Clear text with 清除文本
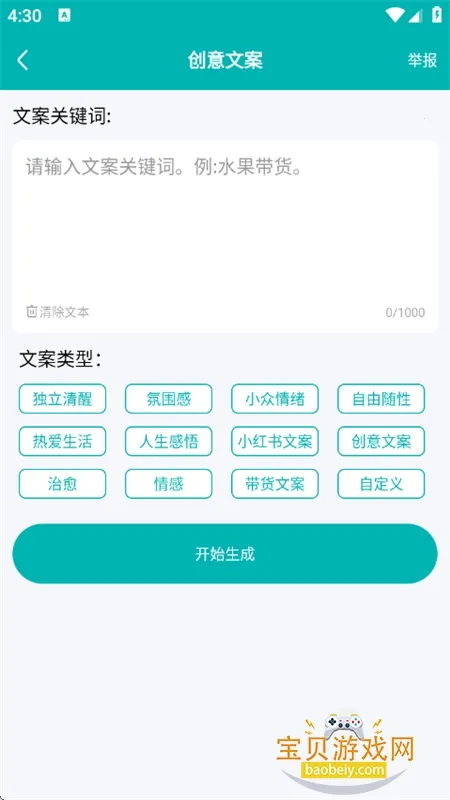This screenshot has height=800, width=450. click(x=58, y=311)
